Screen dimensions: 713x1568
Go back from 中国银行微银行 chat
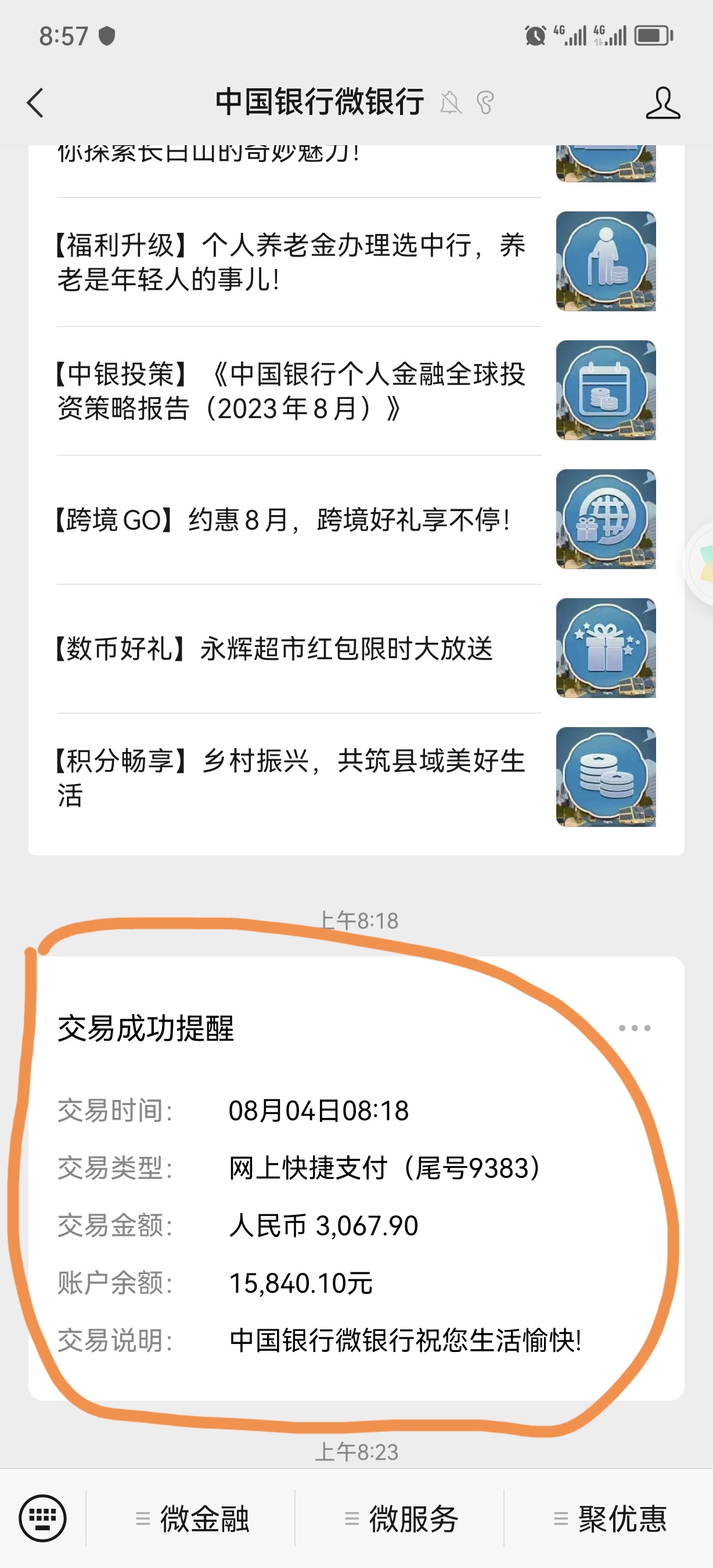click(x=35, y=102)
